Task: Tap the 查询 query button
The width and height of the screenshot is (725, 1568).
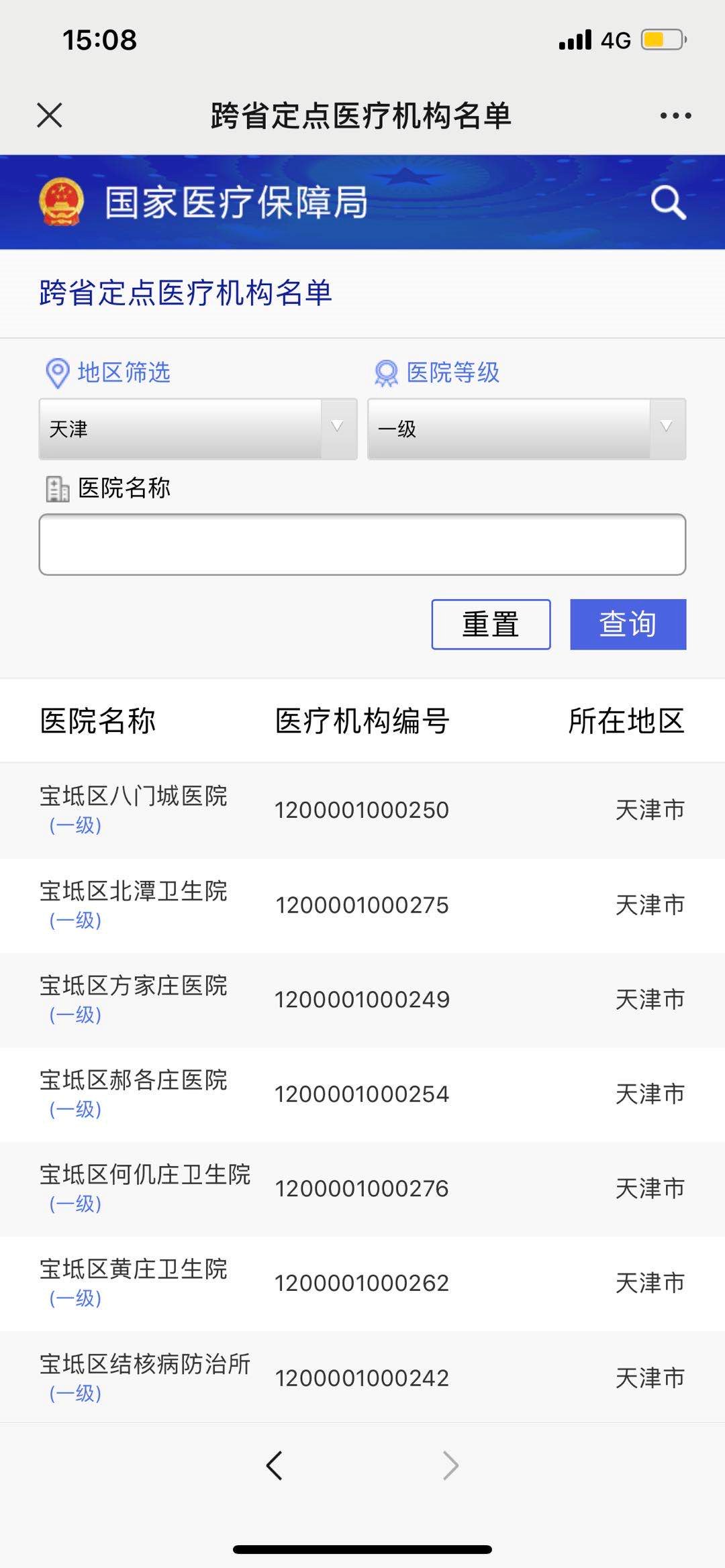Action: coord(628,625)
